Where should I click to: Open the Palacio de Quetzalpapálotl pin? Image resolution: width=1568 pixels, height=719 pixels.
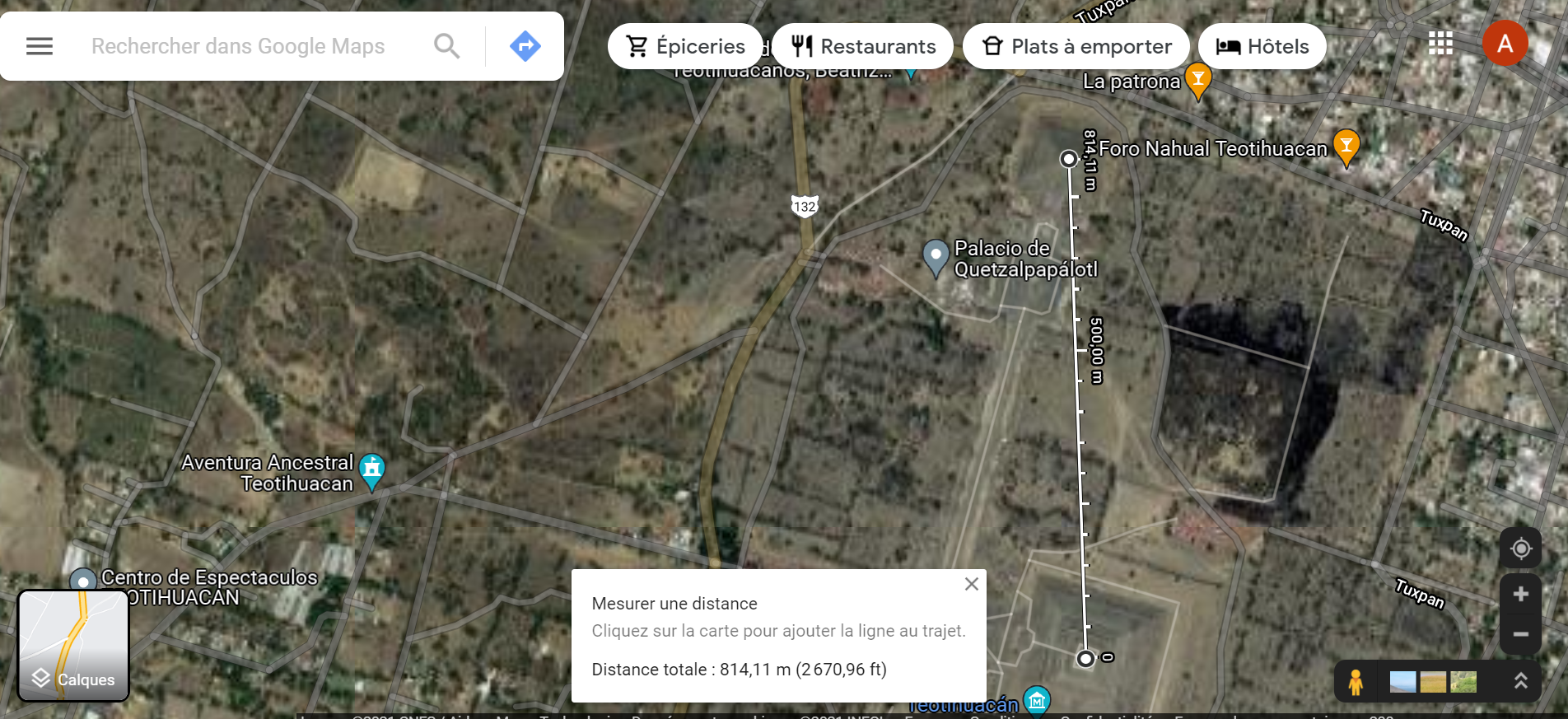[936, 256]
